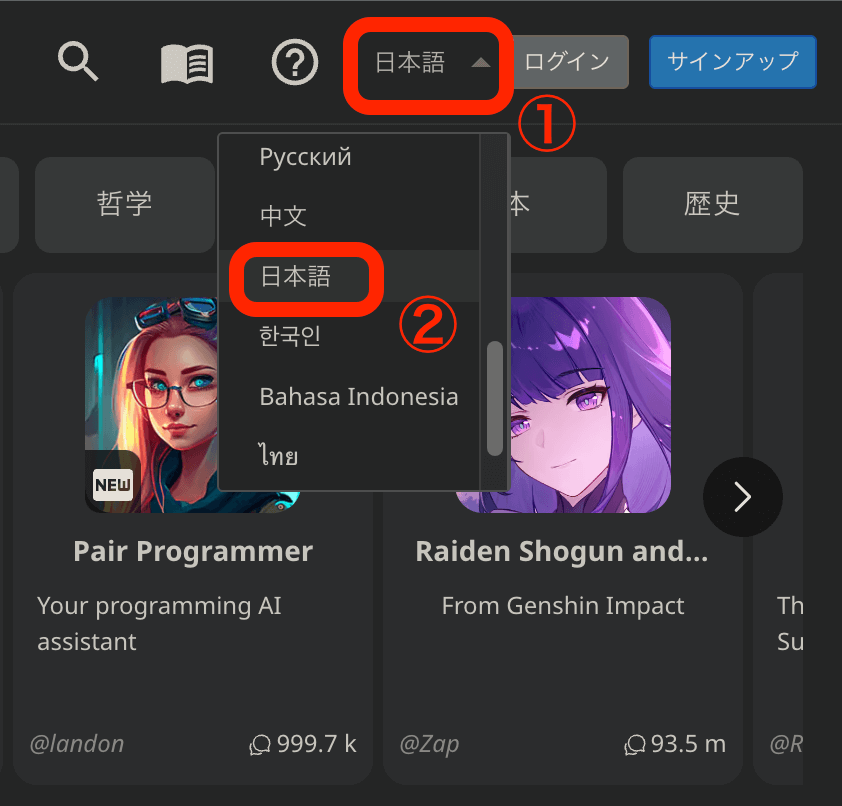Select ไทย from language list
Screen dimensions: 842x806
(279, 456)
